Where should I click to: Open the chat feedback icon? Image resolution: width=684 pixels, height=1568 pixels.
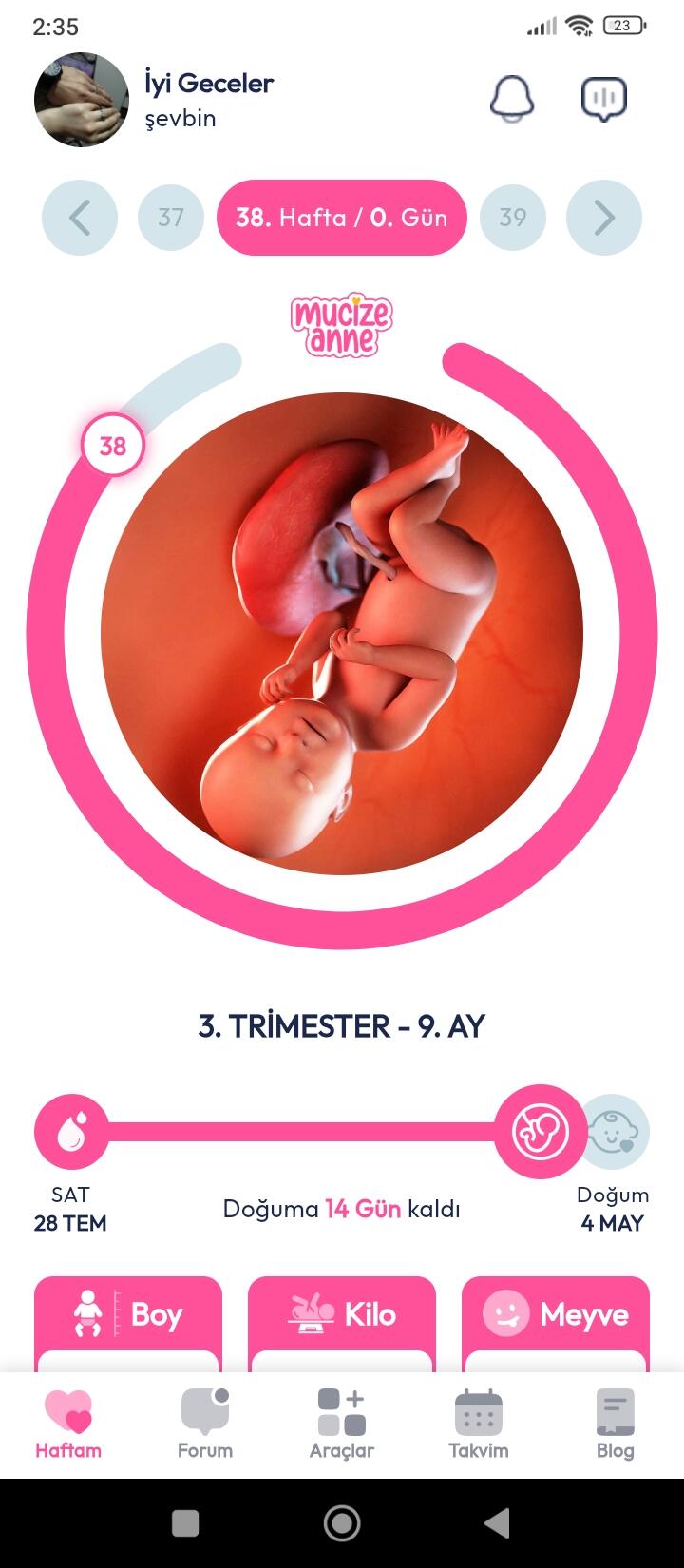pos(604,99)
